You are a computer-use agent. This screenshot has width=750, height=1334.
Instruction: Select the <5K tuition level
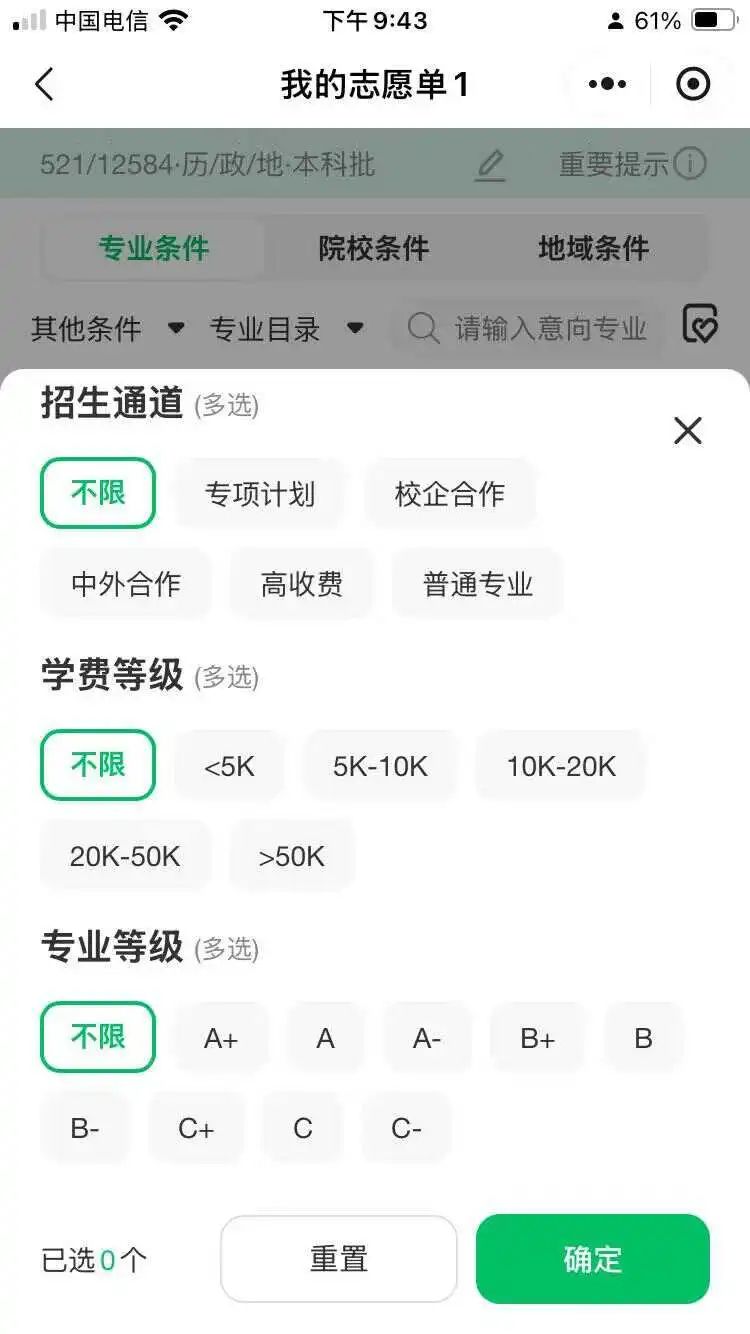(x=229, y=765)
